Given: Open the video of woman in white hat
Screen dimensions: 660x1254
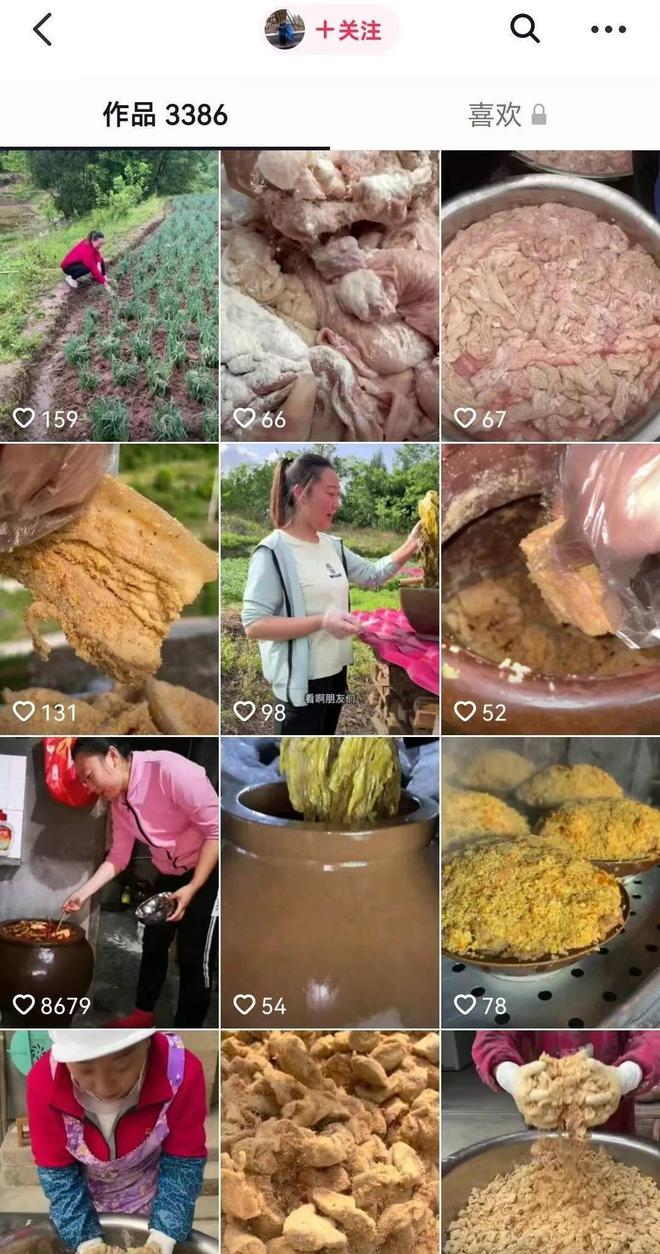Looking at the screenshot, I should [x=109, y=1142].
